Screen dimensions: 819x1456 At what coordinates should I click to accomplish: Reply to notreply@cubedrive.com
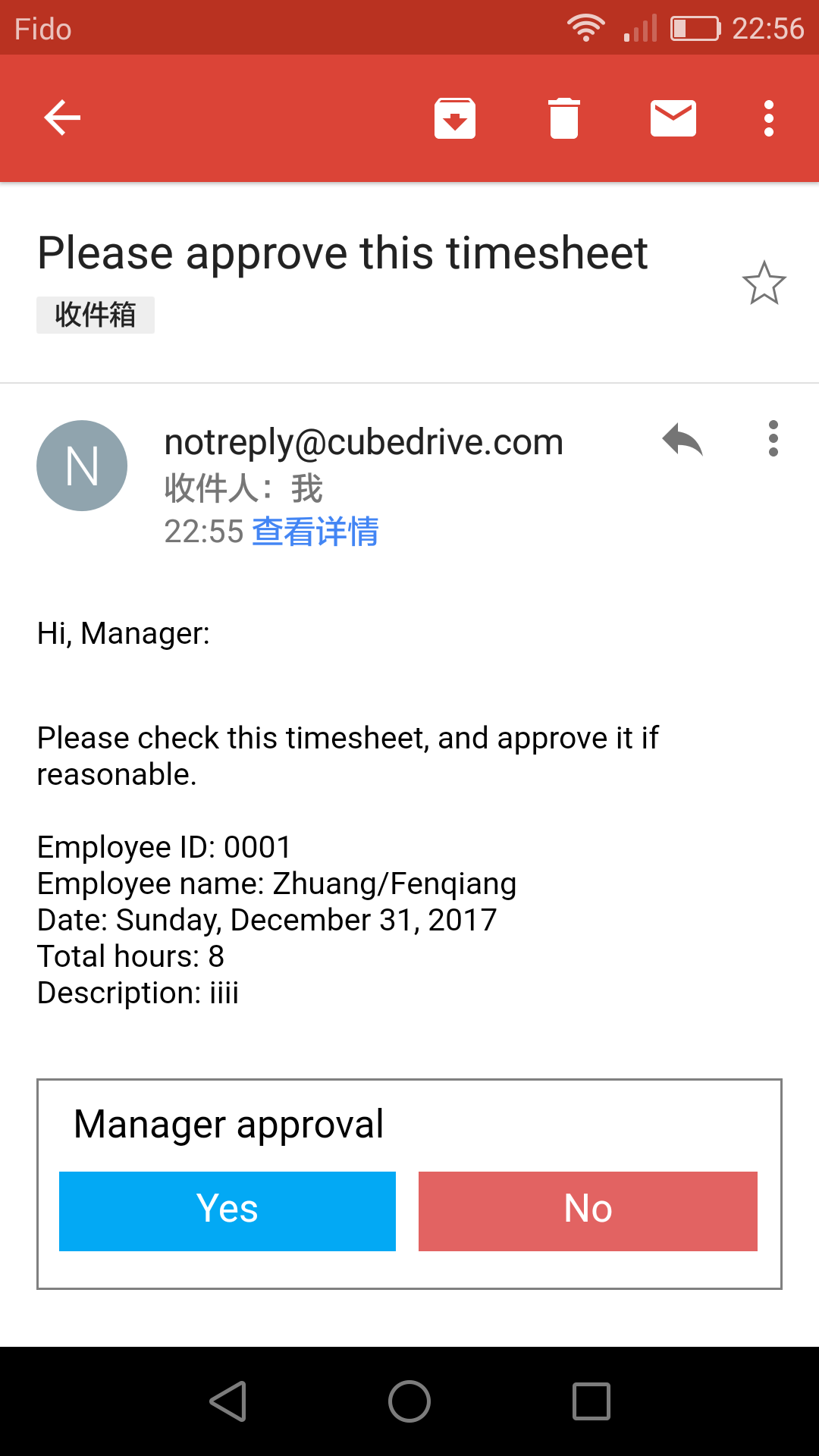682,440
